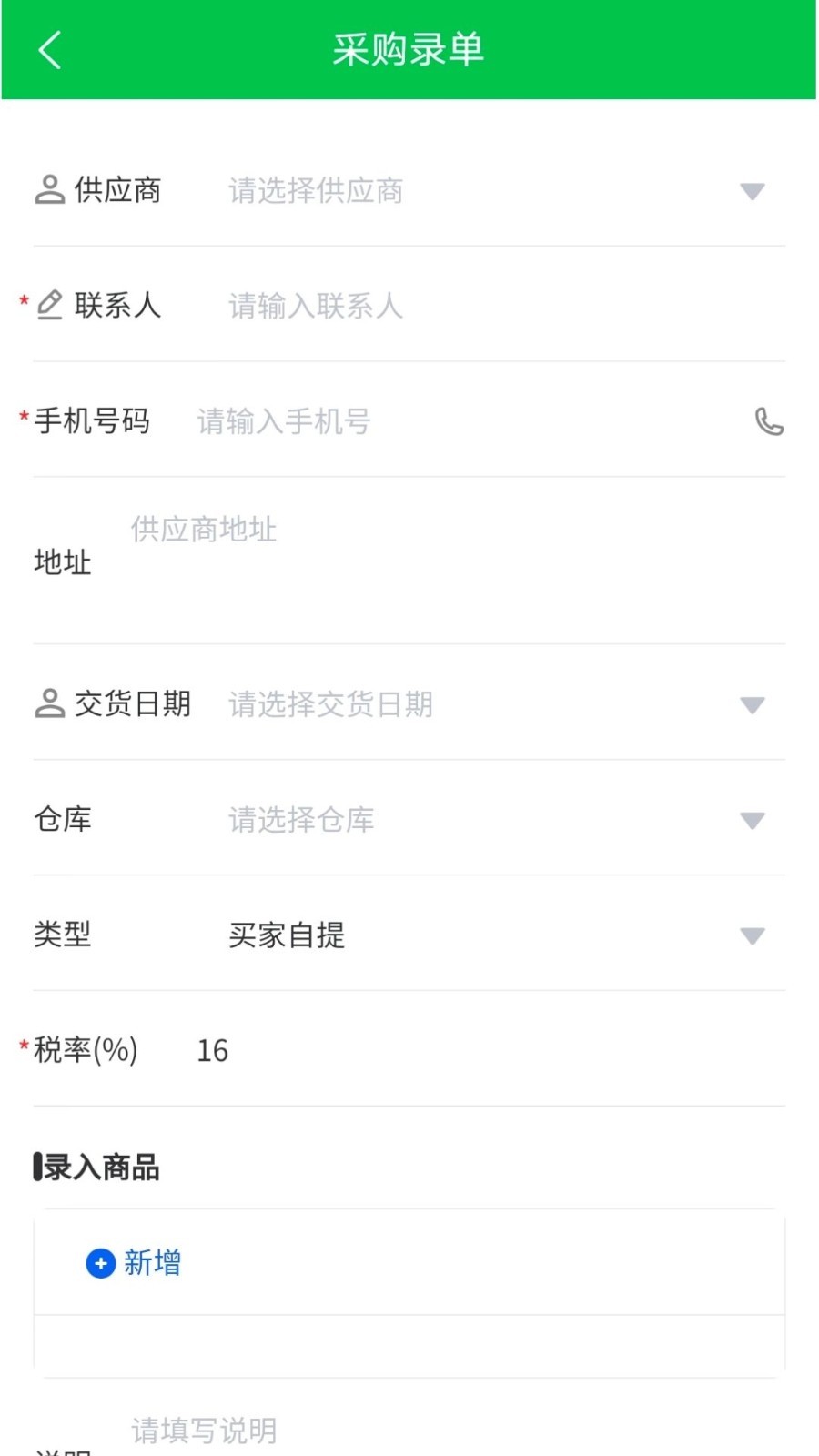Screen dimensions: 819x1456
Task: Tap the blue plus icon before 新增
Action: [x=99, y=1263]
